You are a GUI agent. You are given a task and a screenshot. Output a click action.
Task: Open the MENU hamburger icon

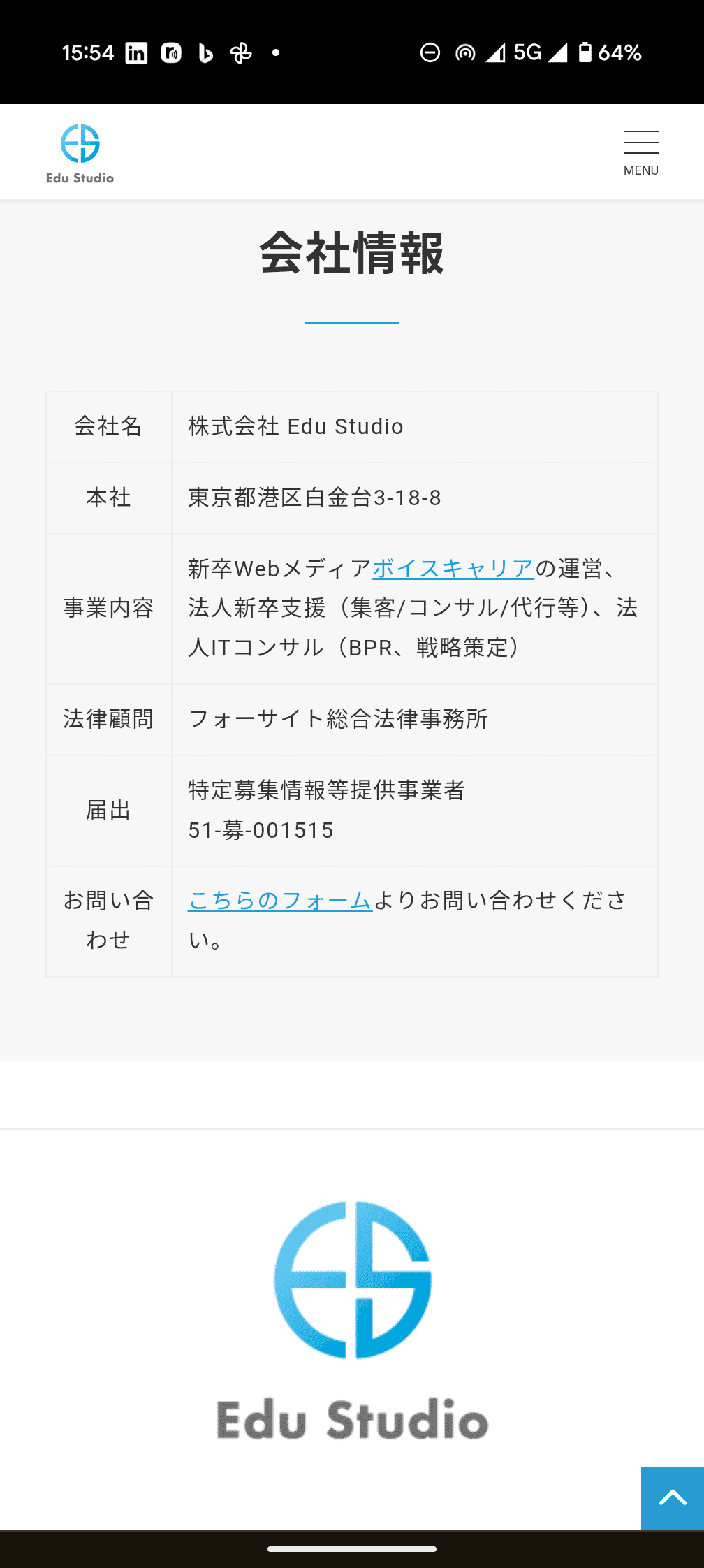tap(640, 143)
